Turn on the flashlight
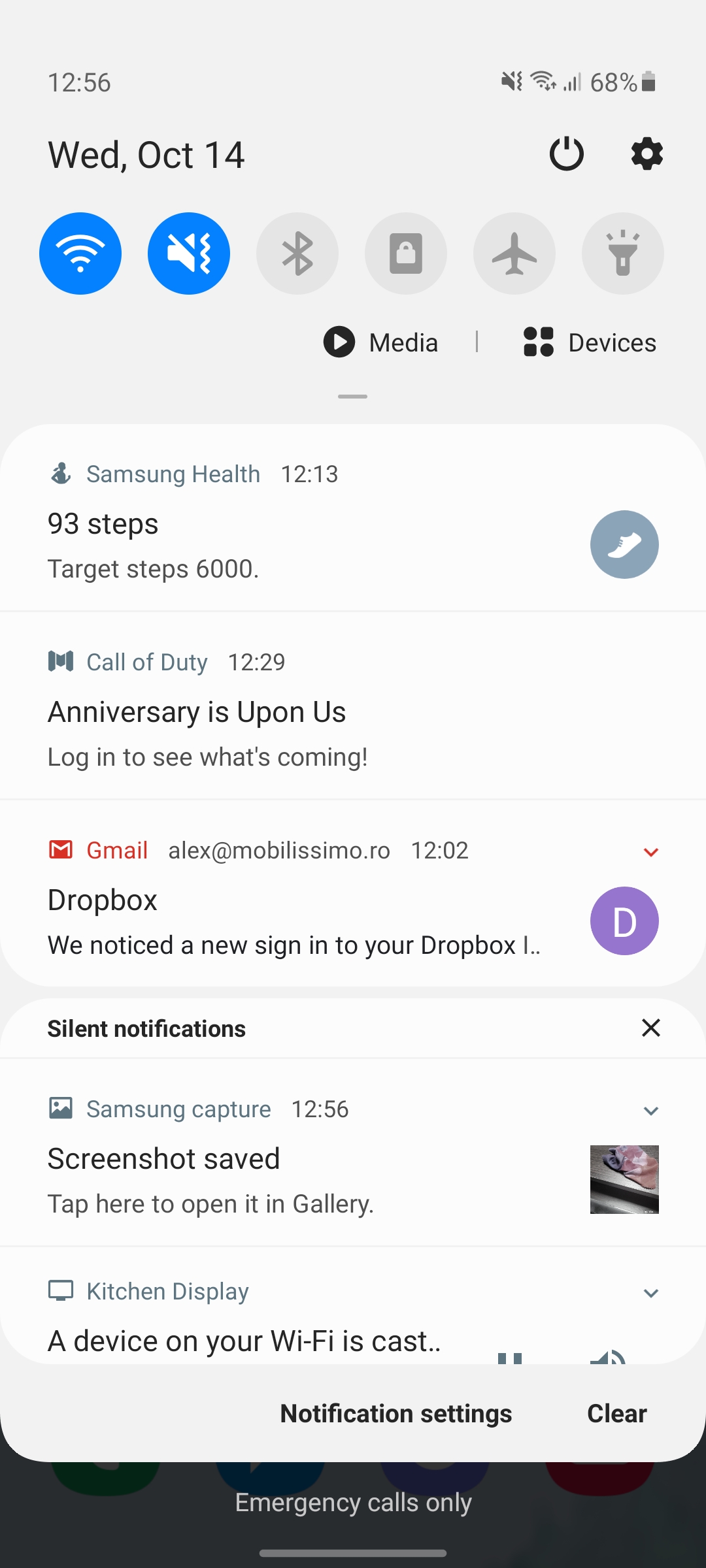The width and height of the screenshot is (706, 1568). tap(623, 253)
